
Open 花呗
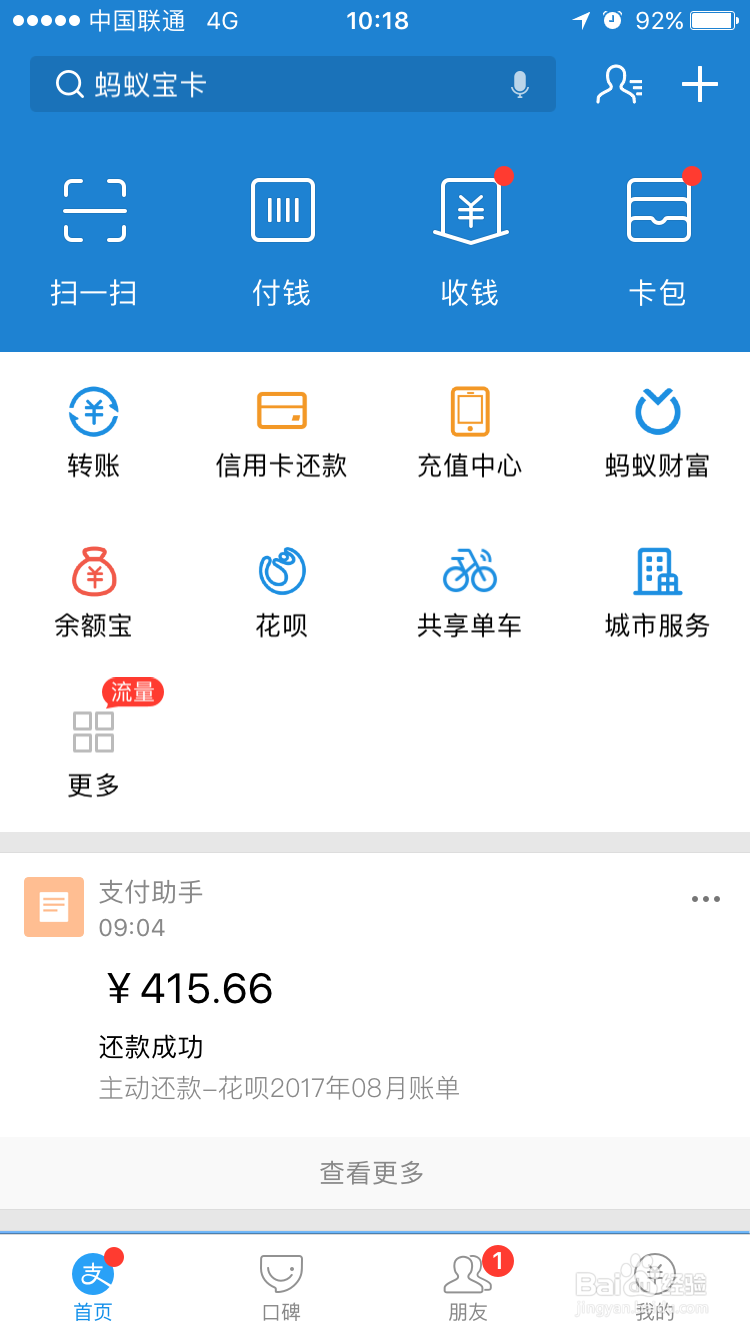point(282,592)
